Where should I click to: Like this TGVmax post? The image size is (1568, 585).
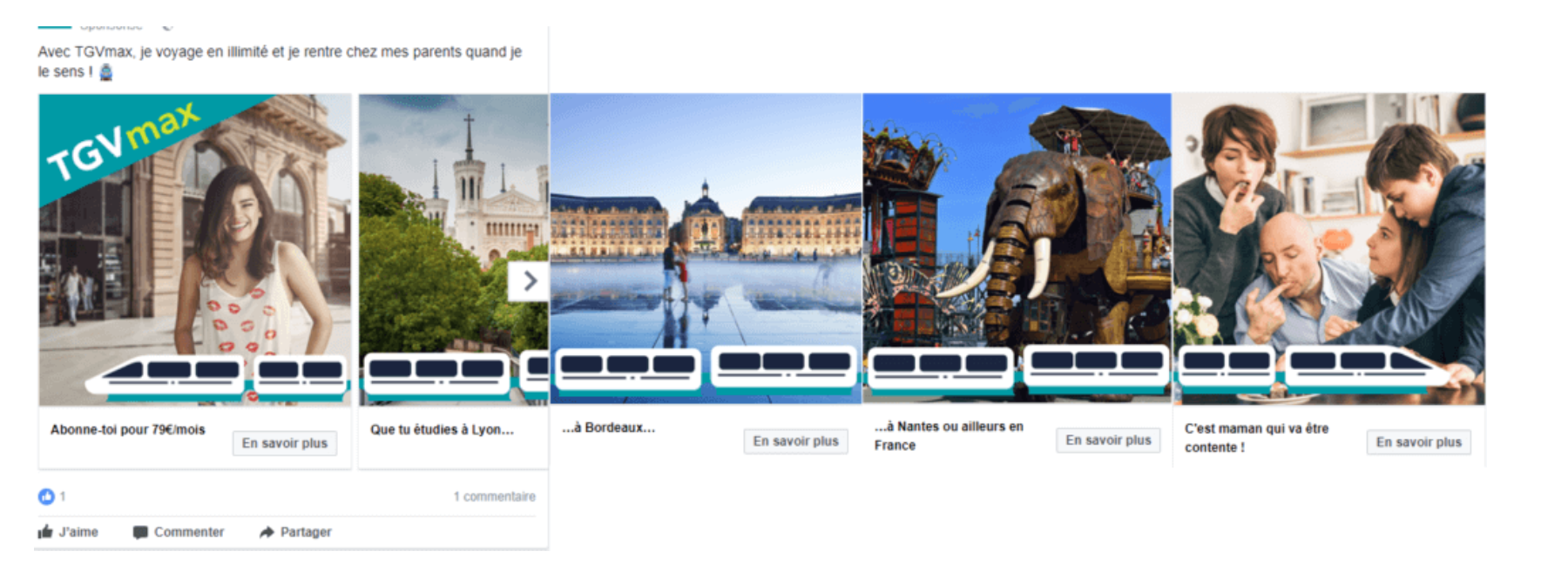(68, 532)
